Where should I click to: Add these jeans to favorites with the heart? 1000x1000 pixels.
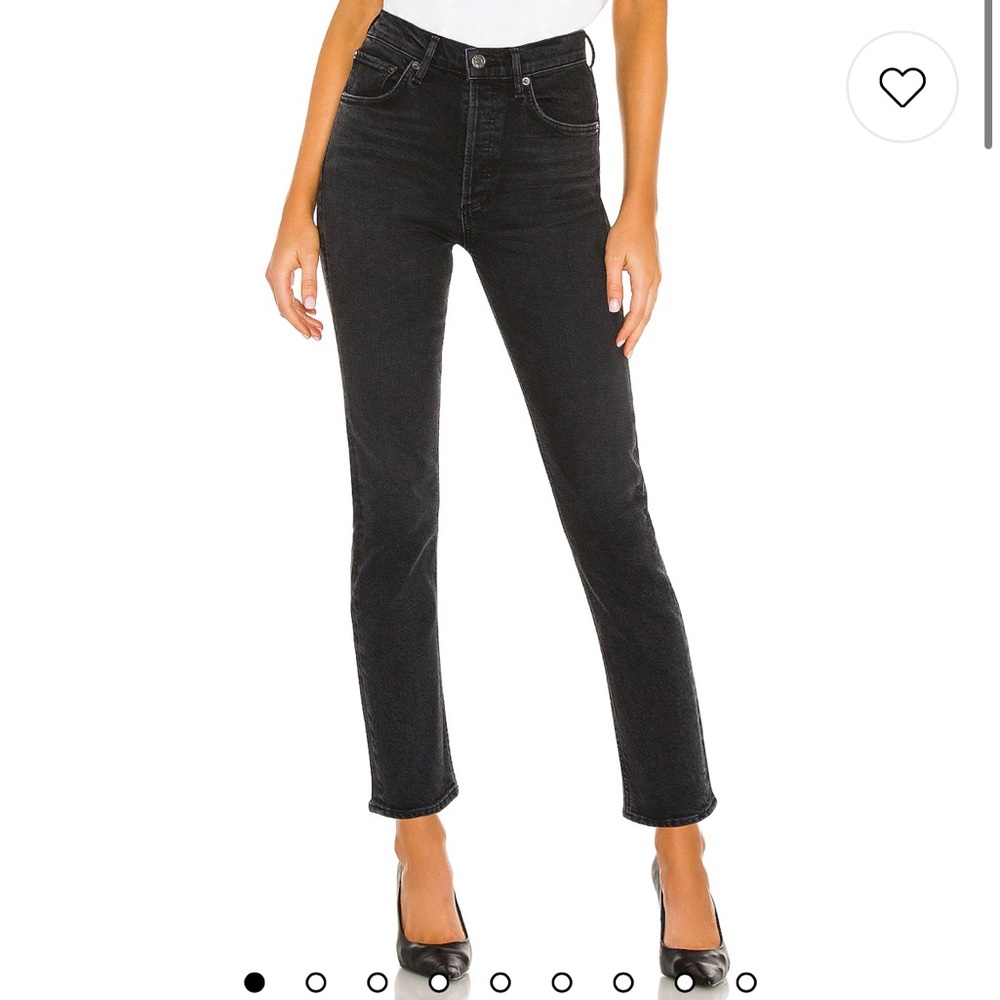(x=902, y=87)
